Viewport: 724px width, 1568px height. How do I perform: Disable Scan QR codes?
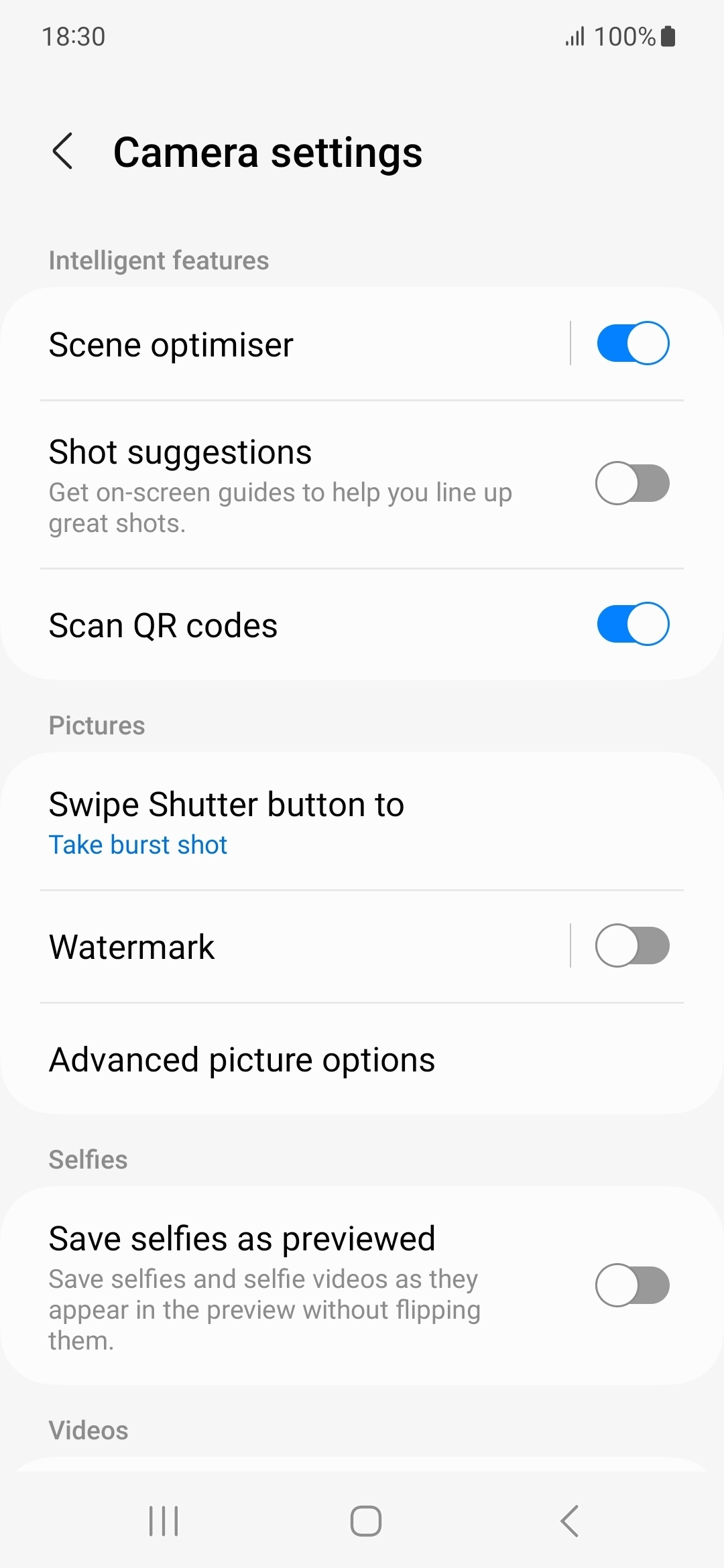coord(632,625)
